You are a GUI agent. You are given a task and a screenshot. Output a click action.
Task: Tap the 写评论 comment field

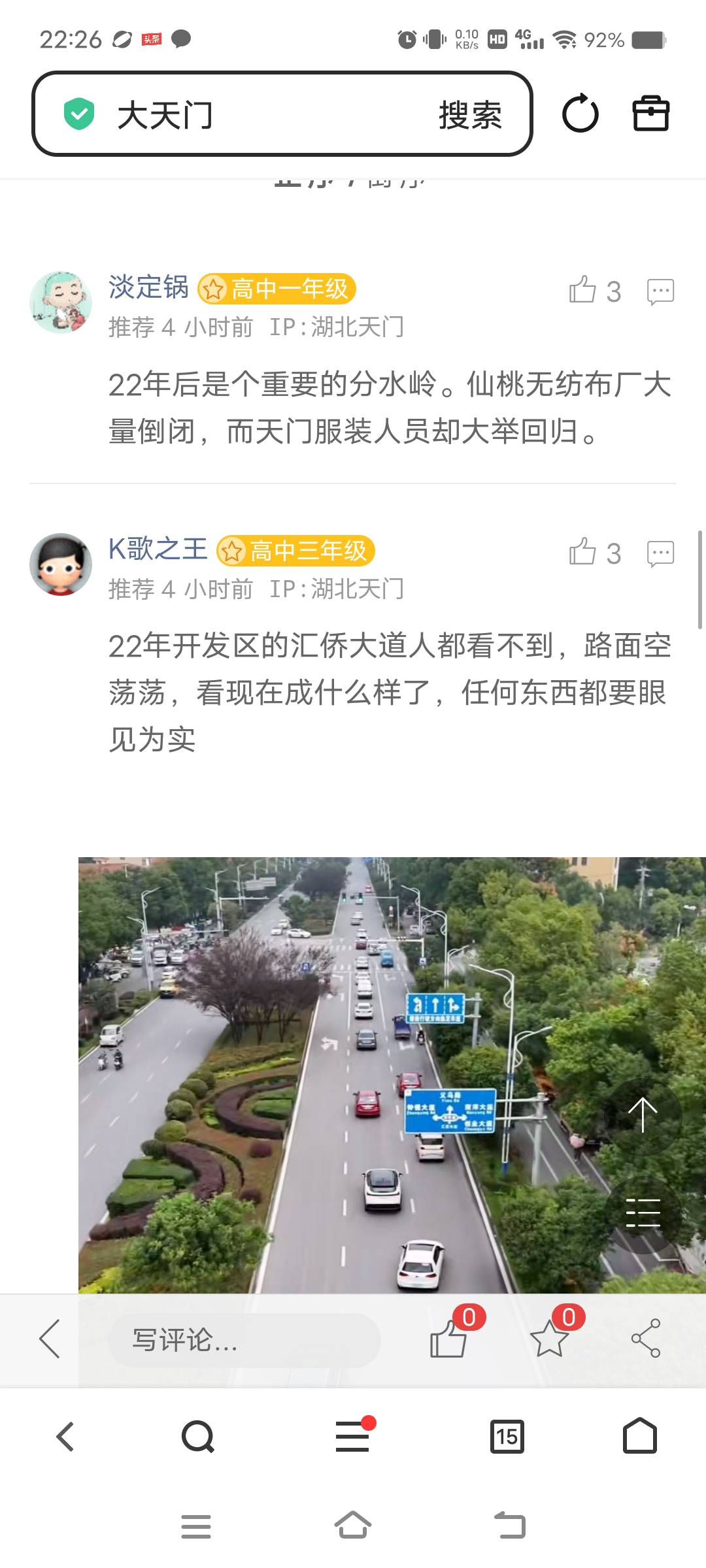point(243,1341)
